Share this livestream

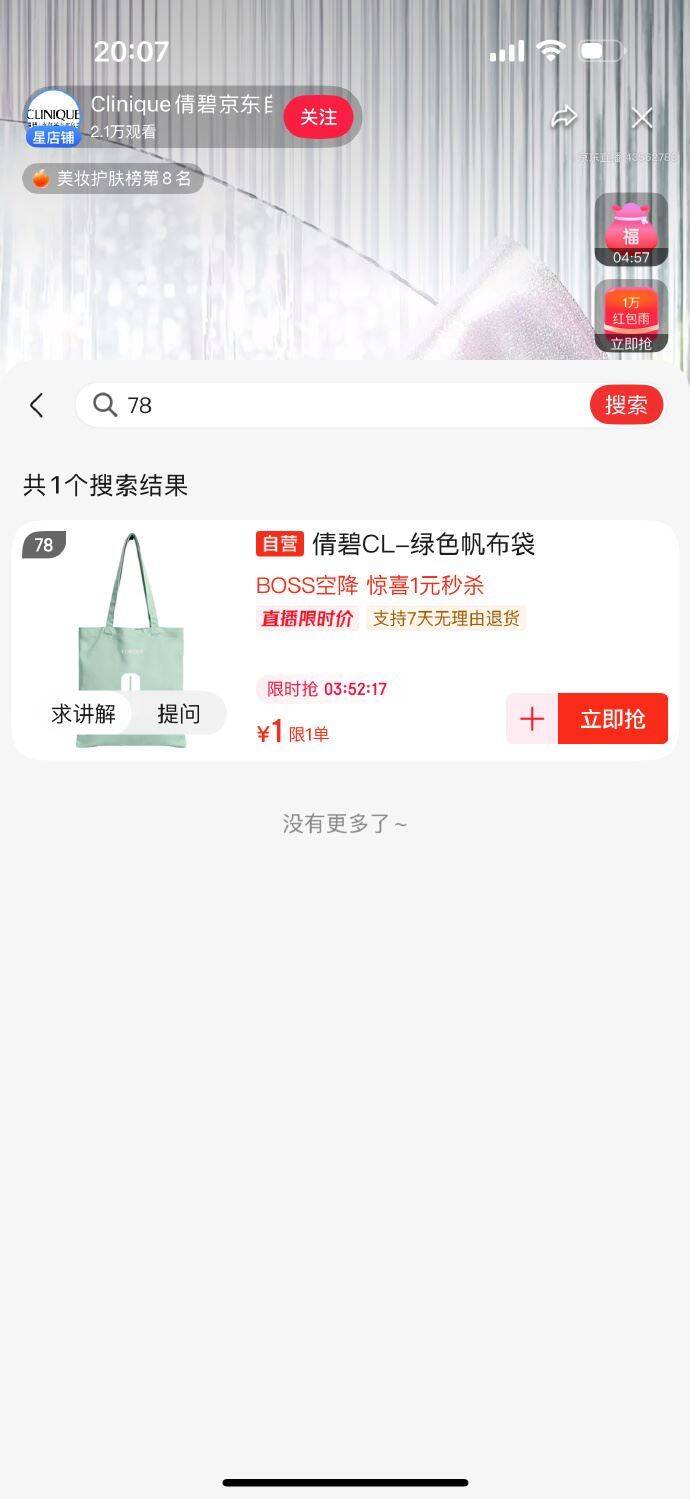pos(564,117)
